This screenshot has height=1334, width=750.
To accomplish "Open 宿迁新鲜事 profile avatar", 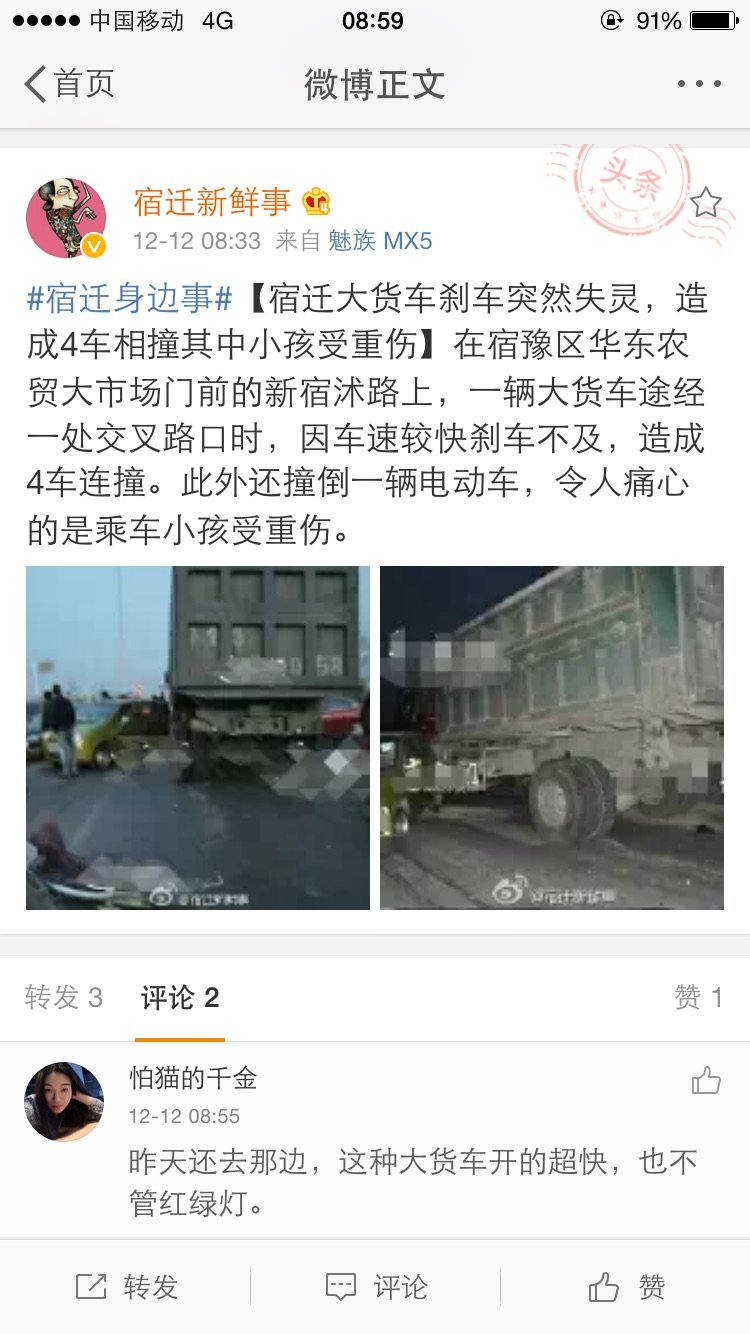I will pos(66,218).
